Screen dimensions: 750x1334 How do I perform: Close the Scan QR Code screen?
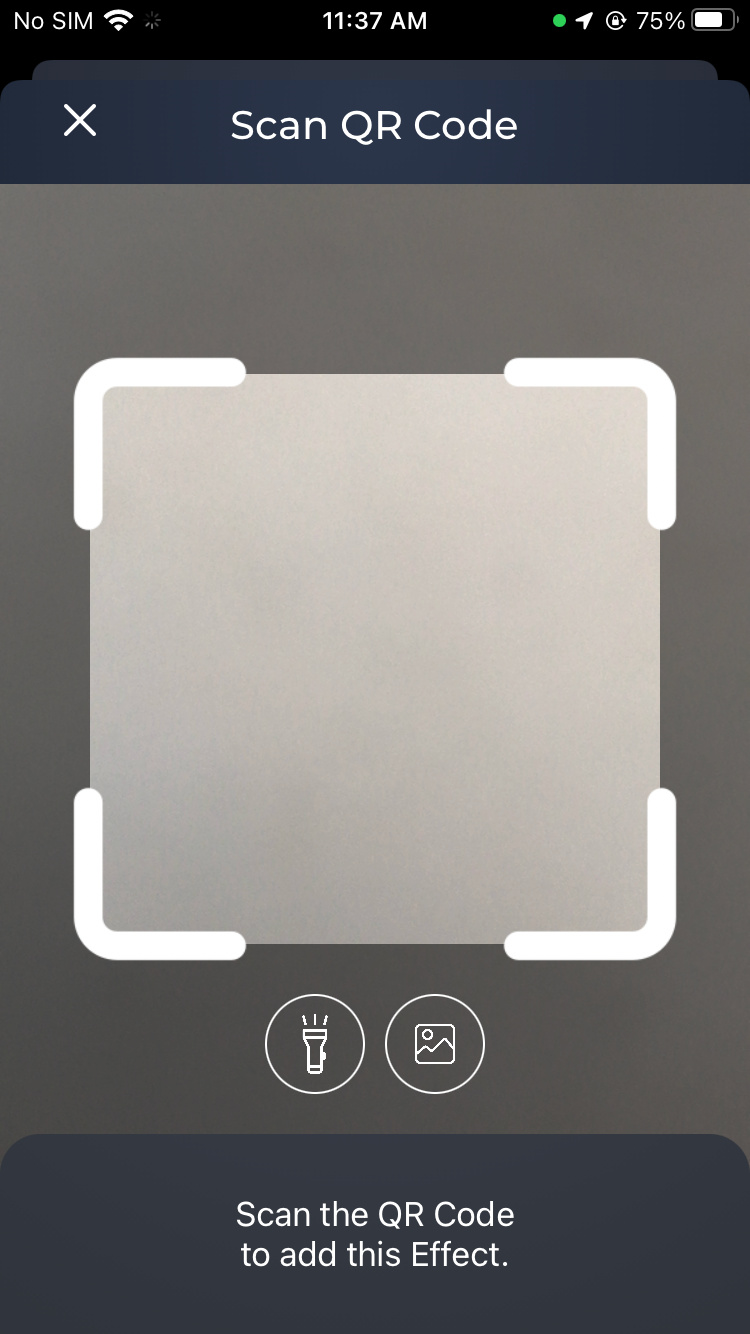(x=80, y=121)
